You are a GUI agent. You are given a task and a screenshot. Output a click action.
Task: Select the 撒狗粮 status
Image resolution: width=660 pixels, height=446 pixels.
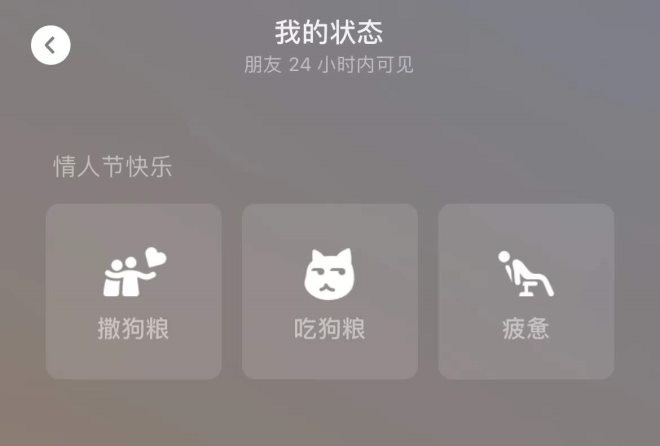pos(134,291)
